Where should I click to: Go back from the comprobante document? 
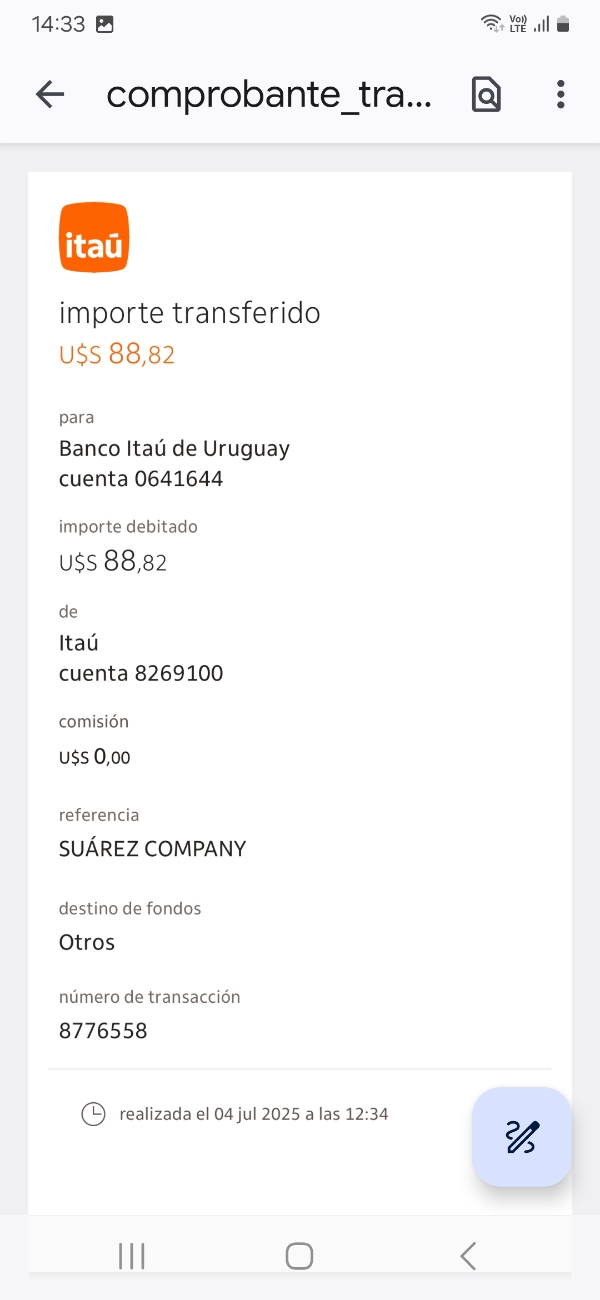tap(49, 95)
